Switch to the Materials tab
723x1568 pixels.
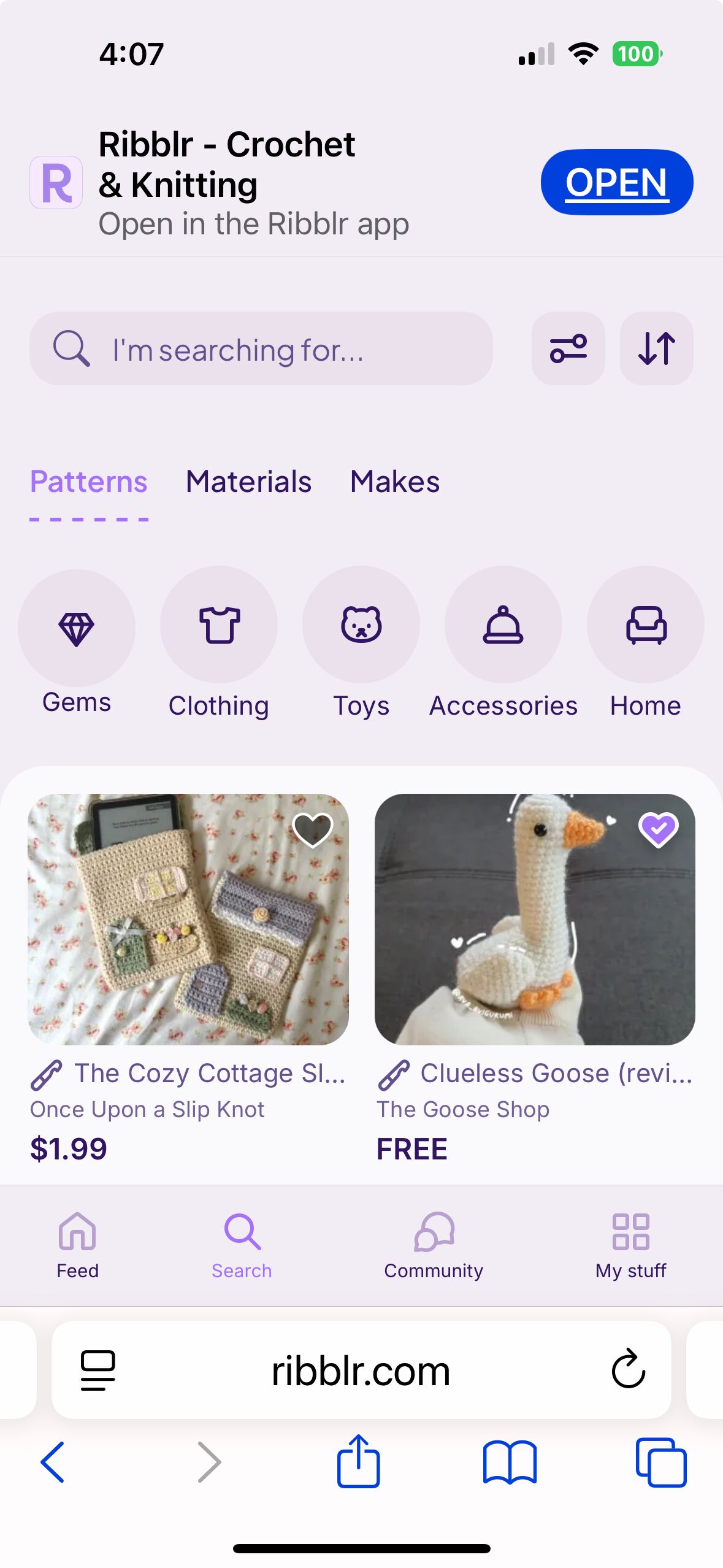point(248,482)
